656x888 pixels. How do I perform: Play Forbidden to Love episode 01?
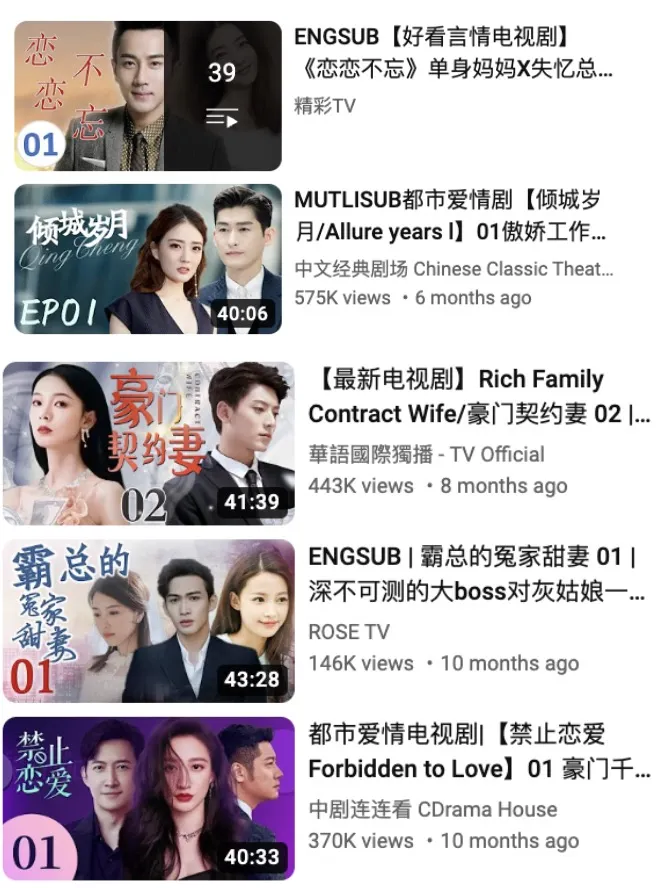coord(148,798)
